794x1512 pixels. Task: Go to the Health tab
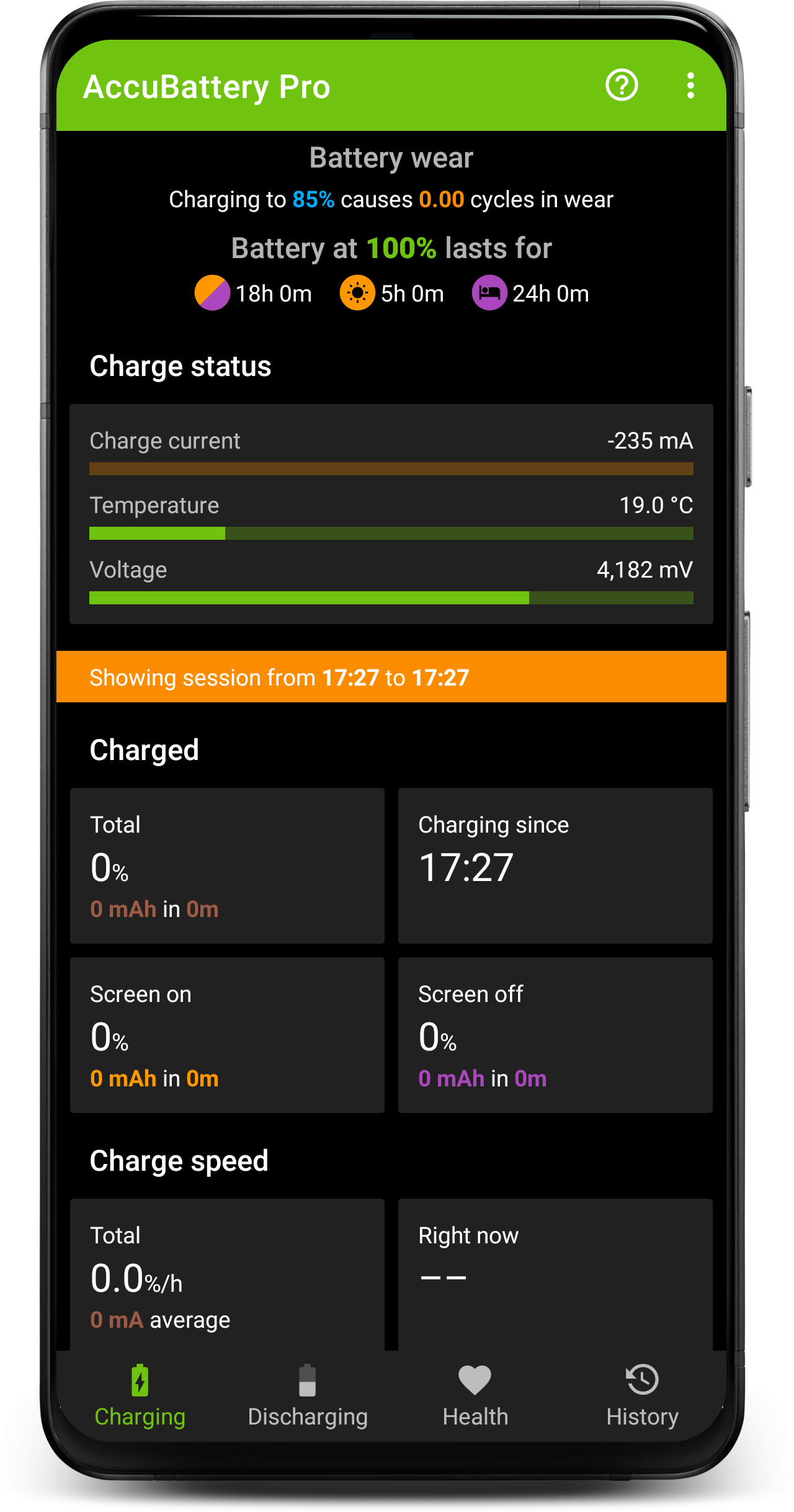(475, 1396)
